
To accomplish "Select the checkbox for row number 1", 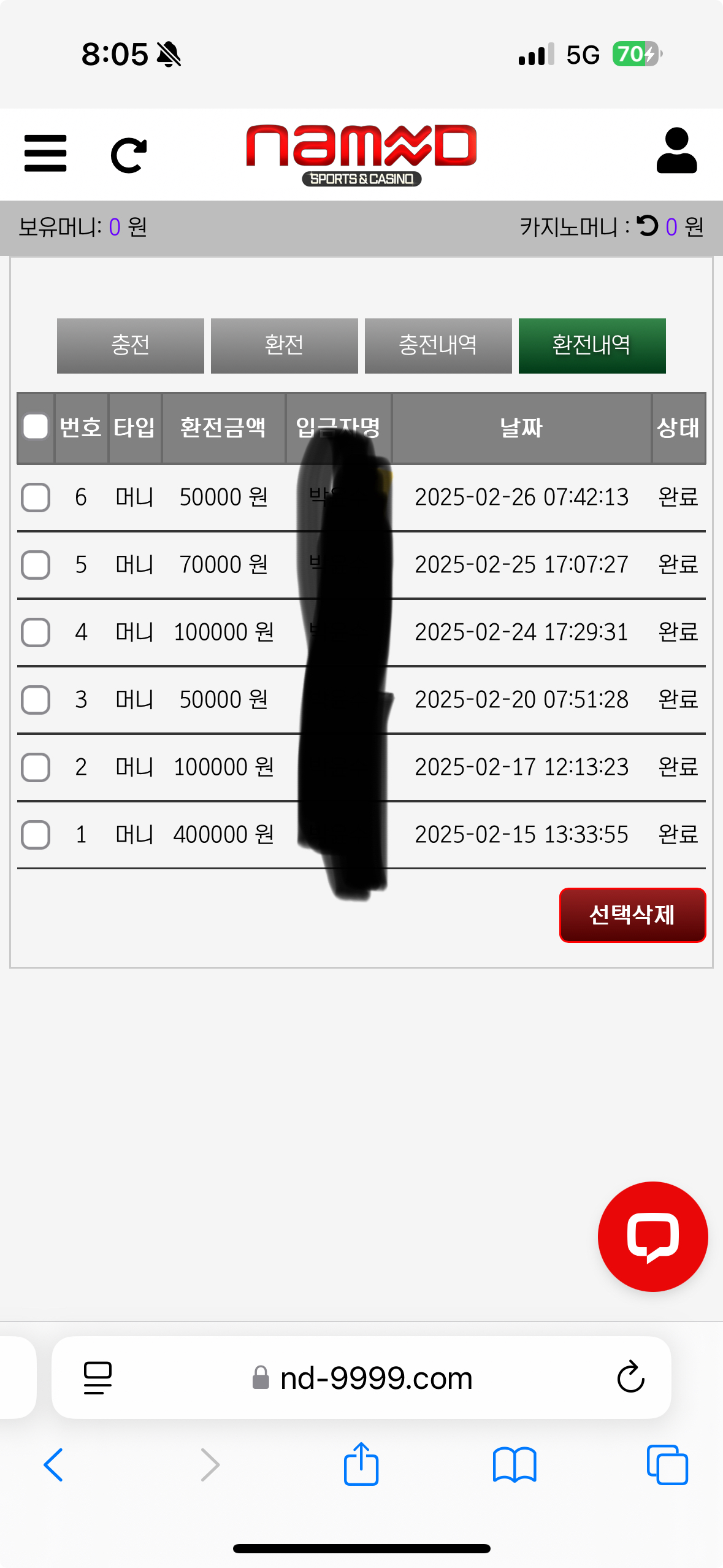I will (36, 834).
